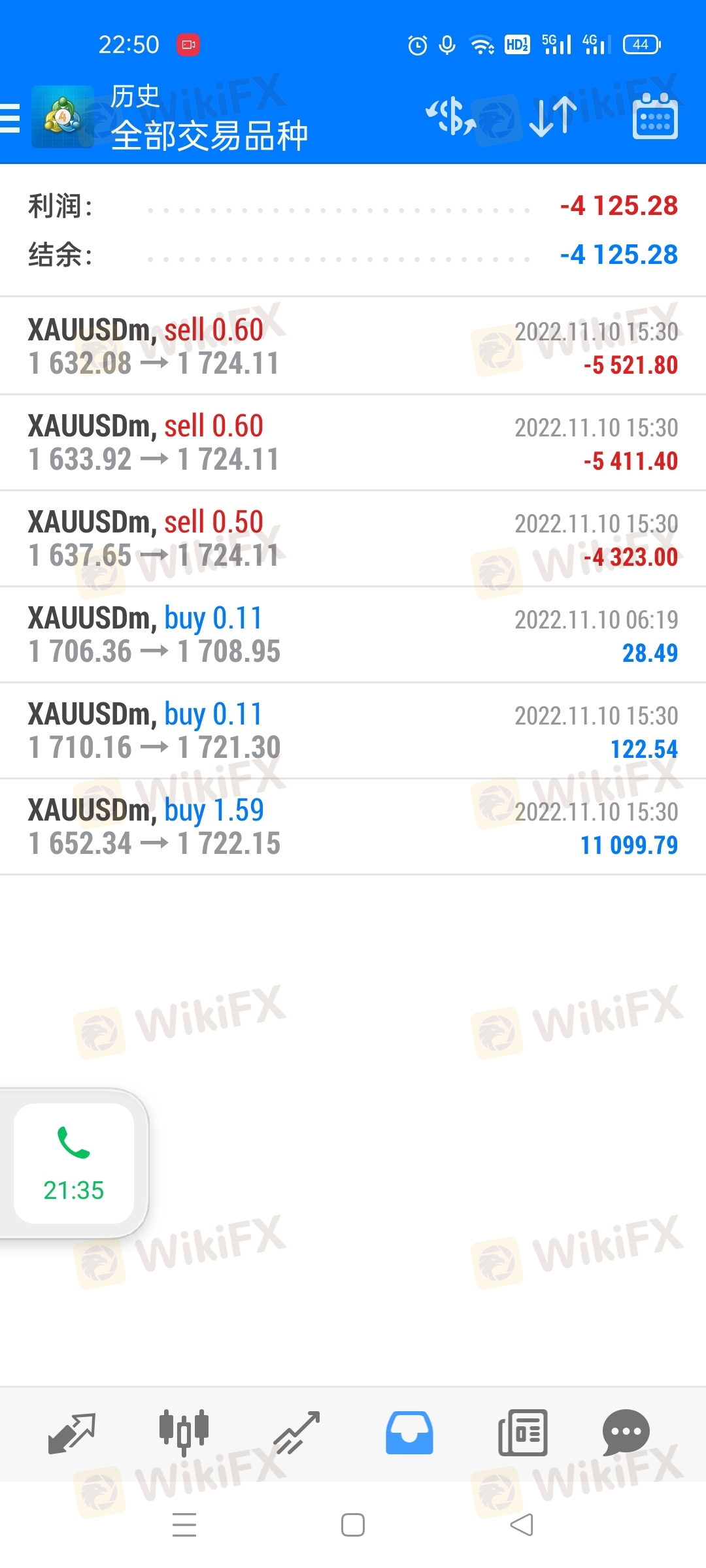Screen dimensions: 706x1568
Task: Return to the ongoing call bubble
Action: (74, 1164)
